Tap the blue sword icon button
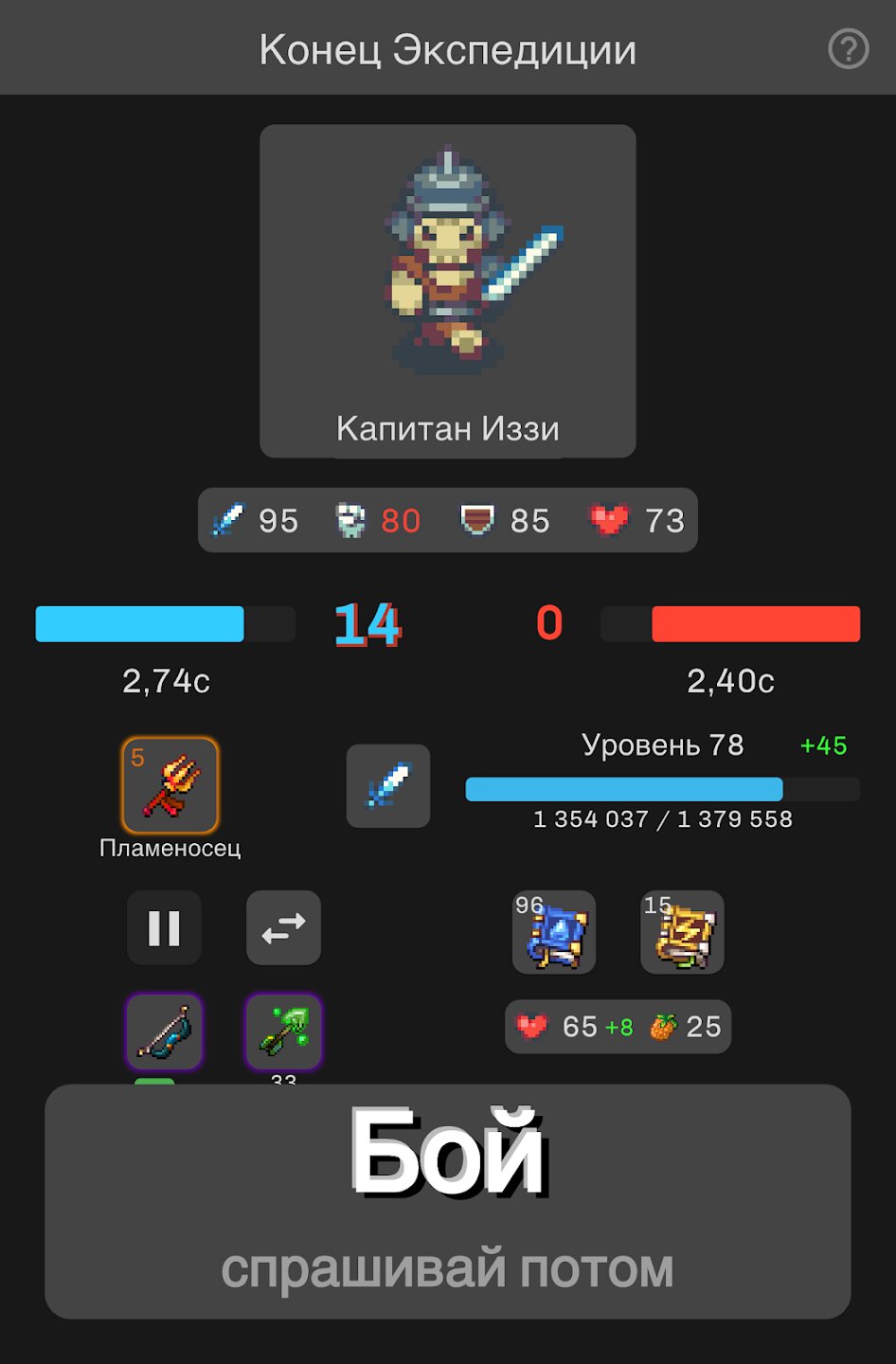896x1364 pixels. pyautogui.click(x=388, y=785)
